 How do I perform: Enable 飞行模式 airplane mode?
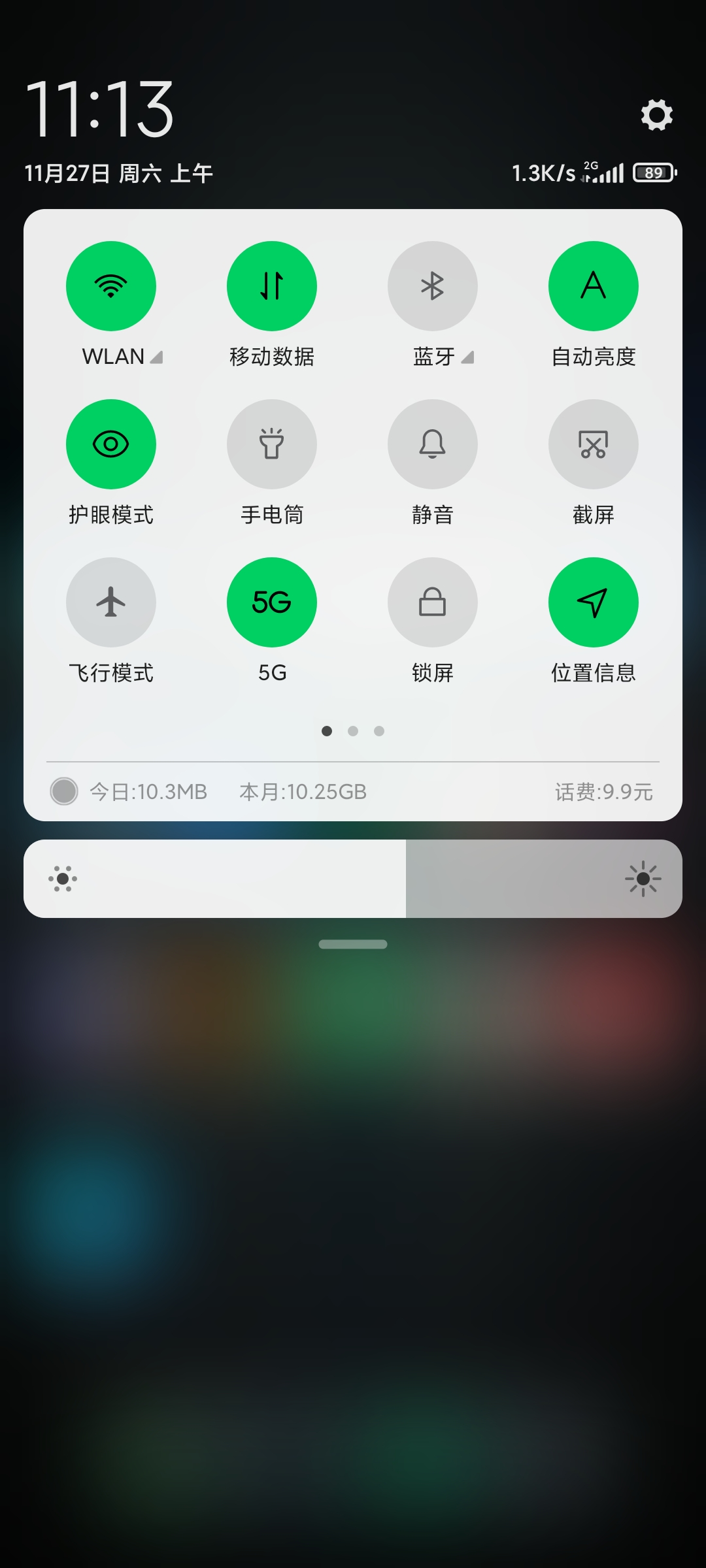point(111,602)
